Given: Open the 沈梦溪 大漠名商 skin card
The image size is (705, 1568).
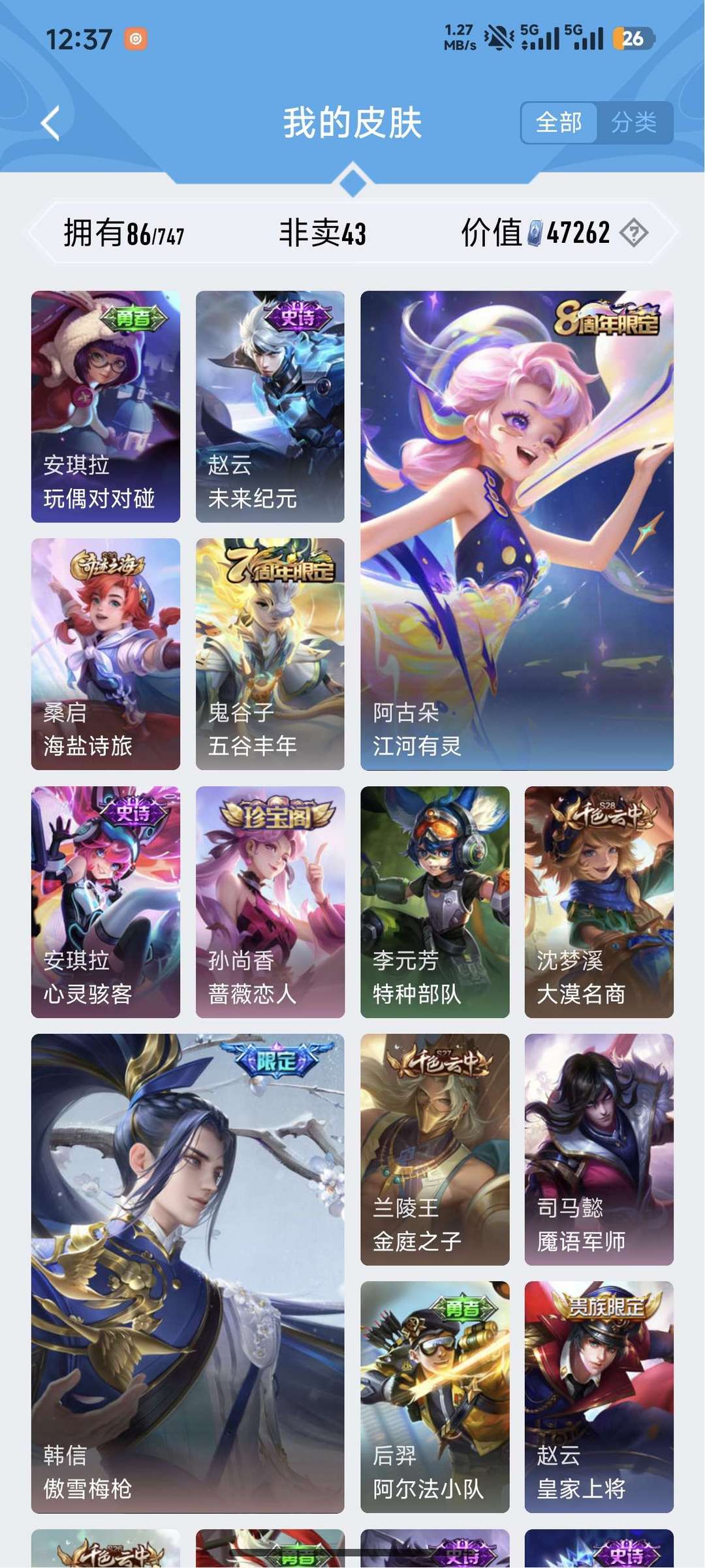Looking at the screenshot, I should pyautogui.click(x=599, y=902).
